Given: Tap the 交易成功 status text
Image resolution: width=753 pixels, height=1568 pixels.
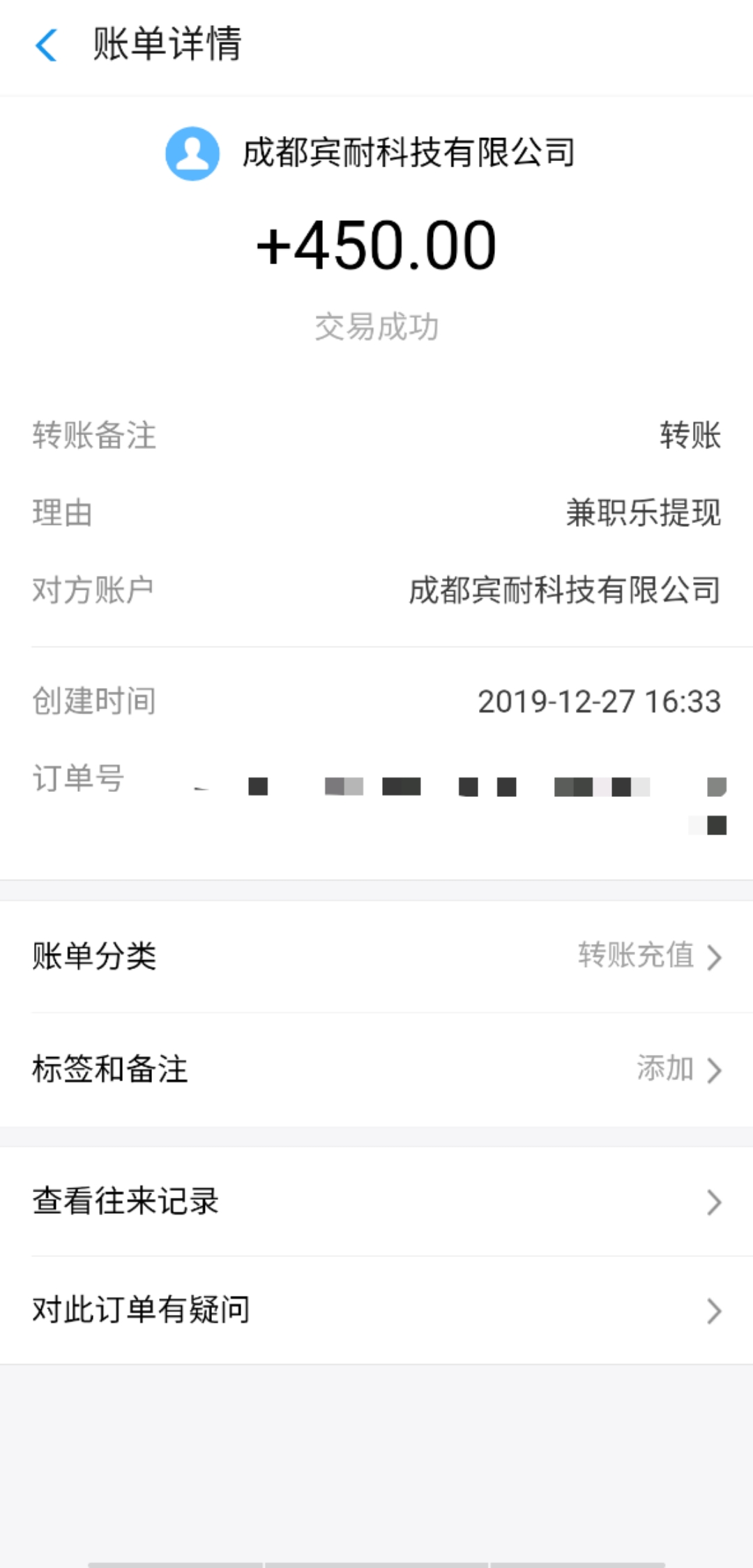Looking at the screenshot, I should [x=376, y=328].
